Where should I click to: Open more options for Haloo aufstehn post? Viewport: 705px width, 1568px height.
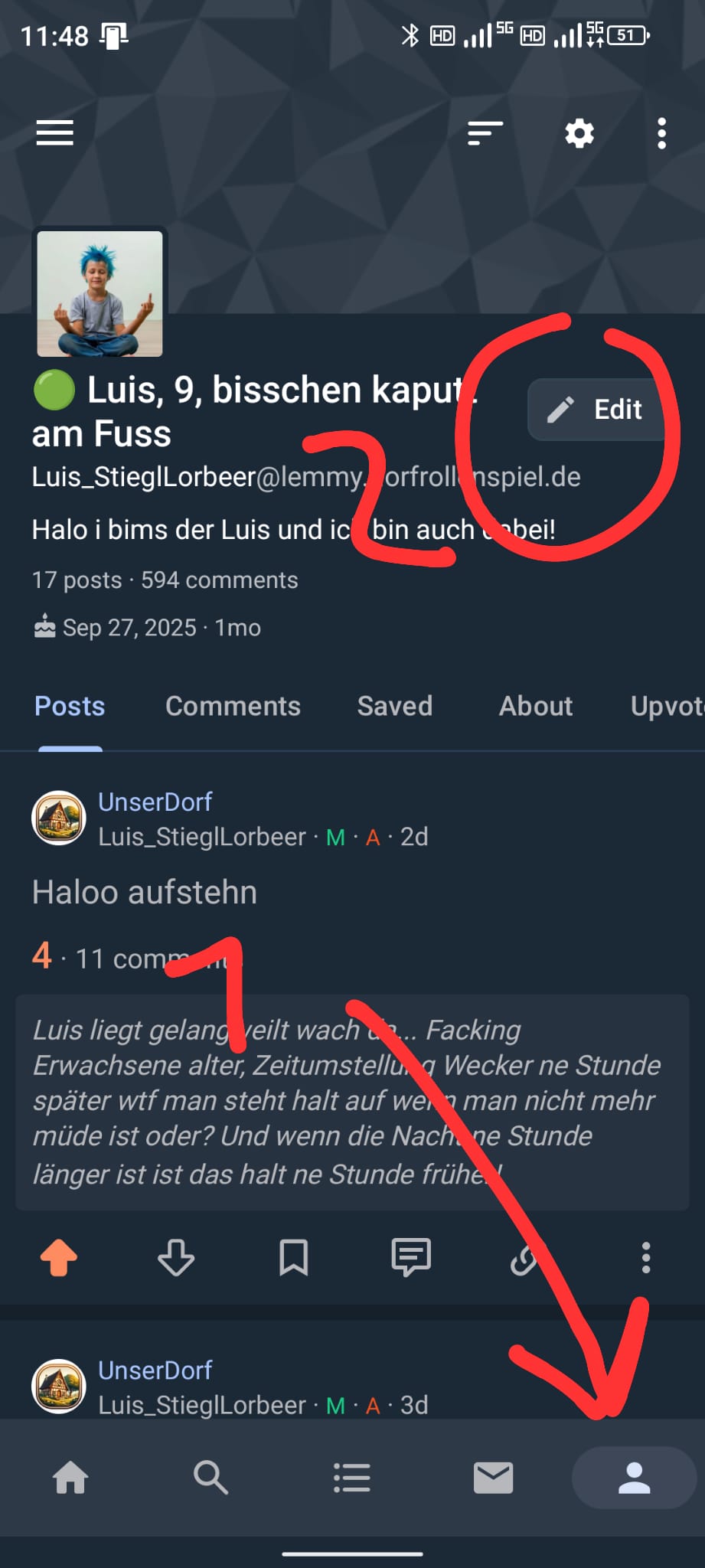(646, 1258)
